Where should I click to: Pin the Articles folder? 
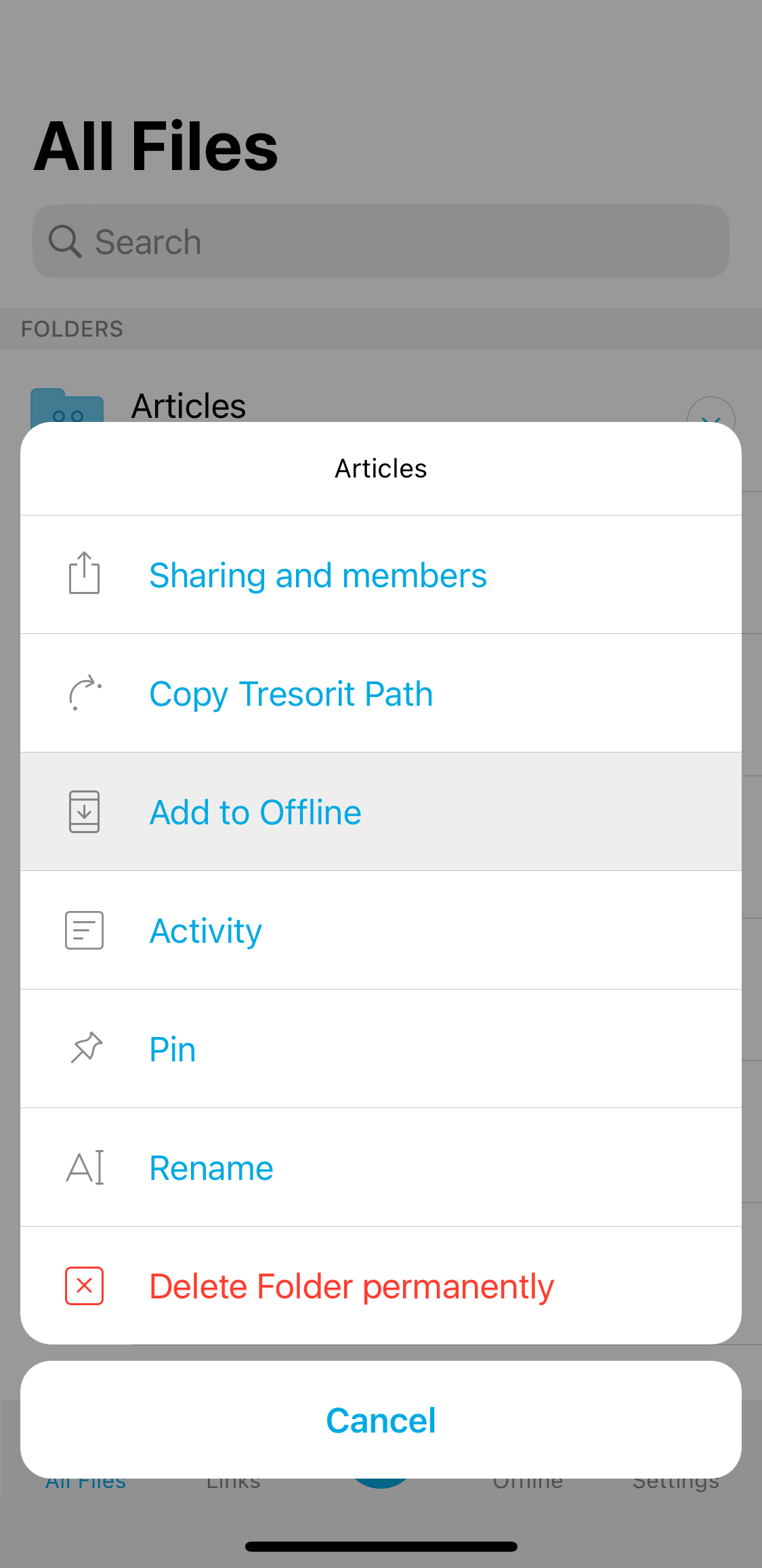point(381,1048)
